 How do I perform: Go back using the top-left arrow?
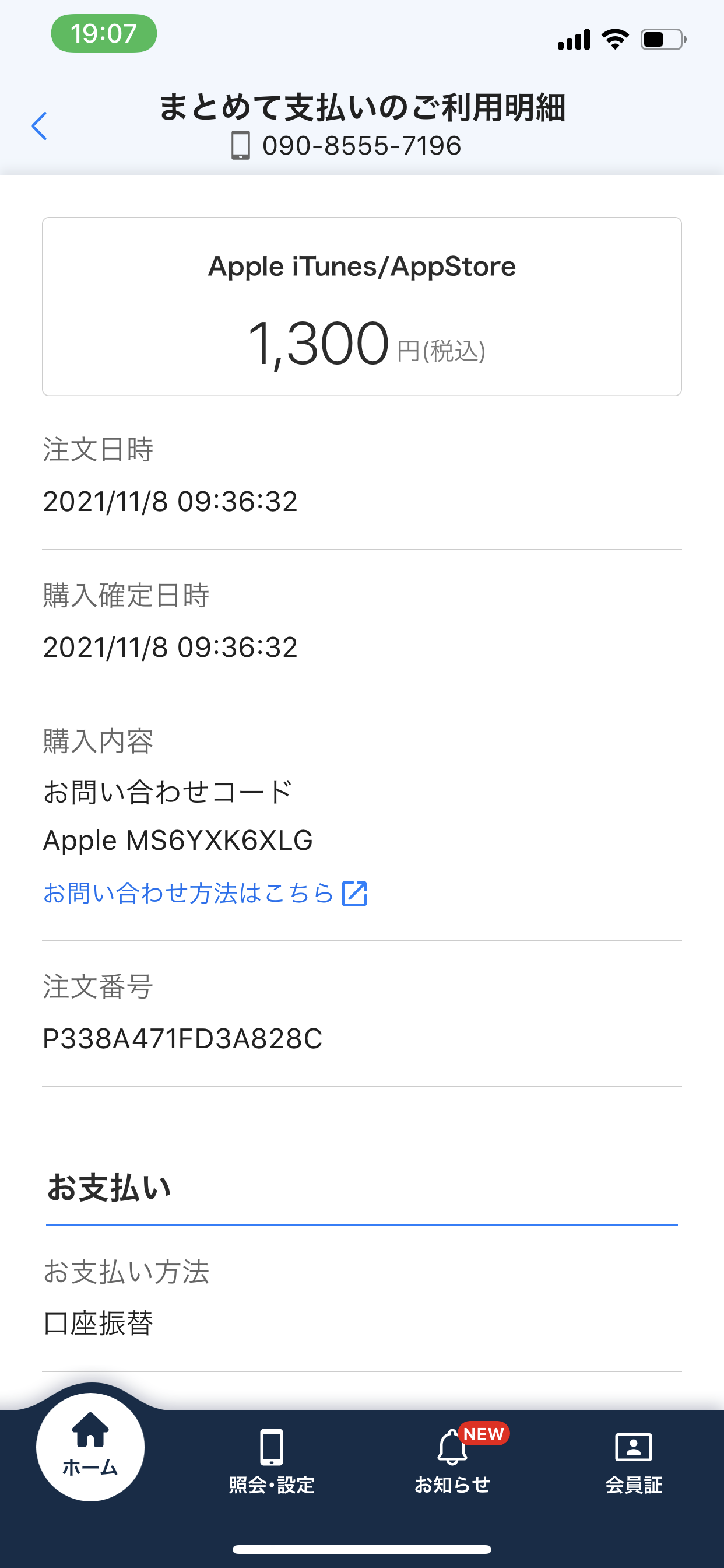click(x=40, y=126)
